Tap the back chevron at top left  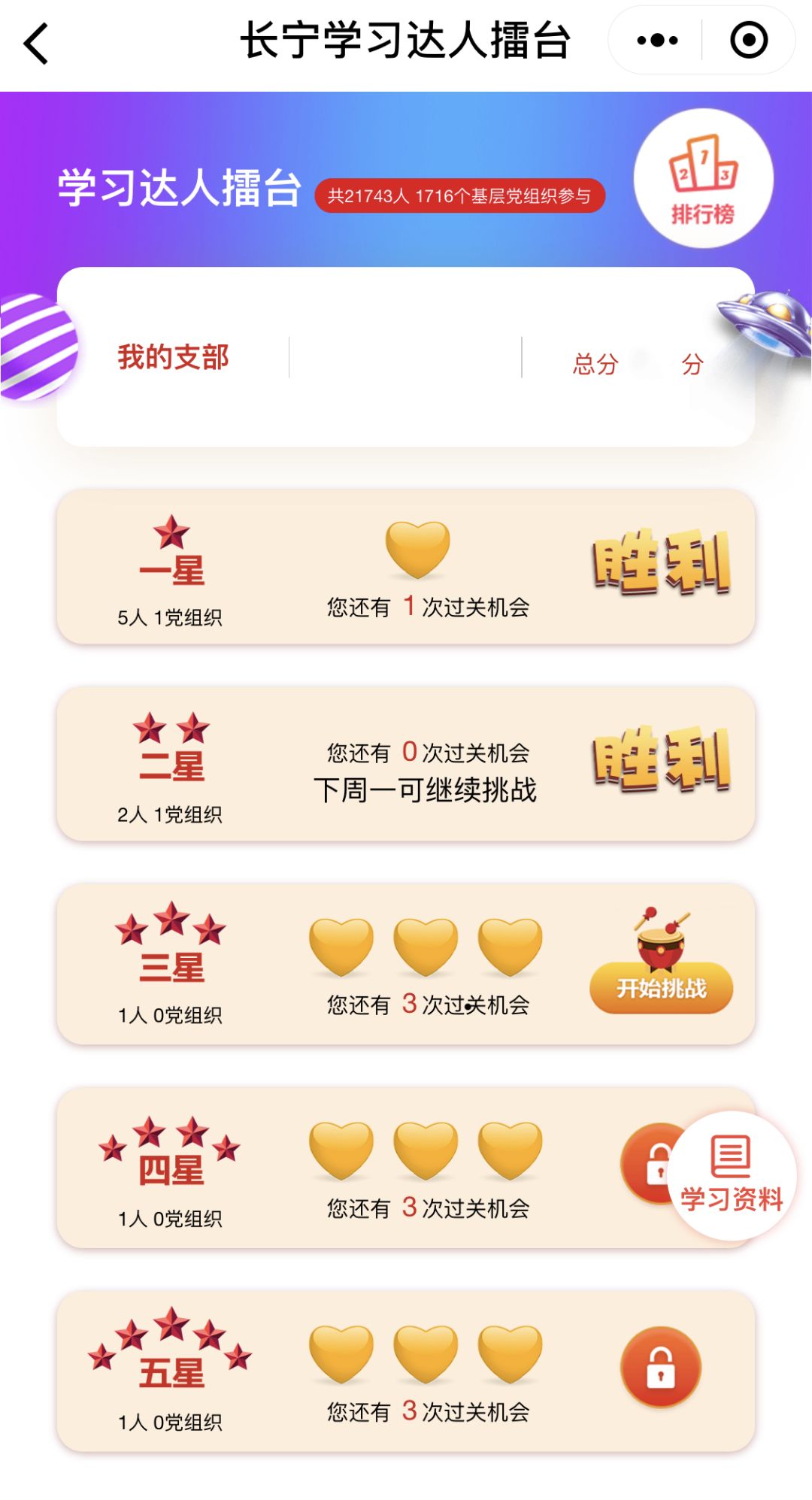coord(33,41)
